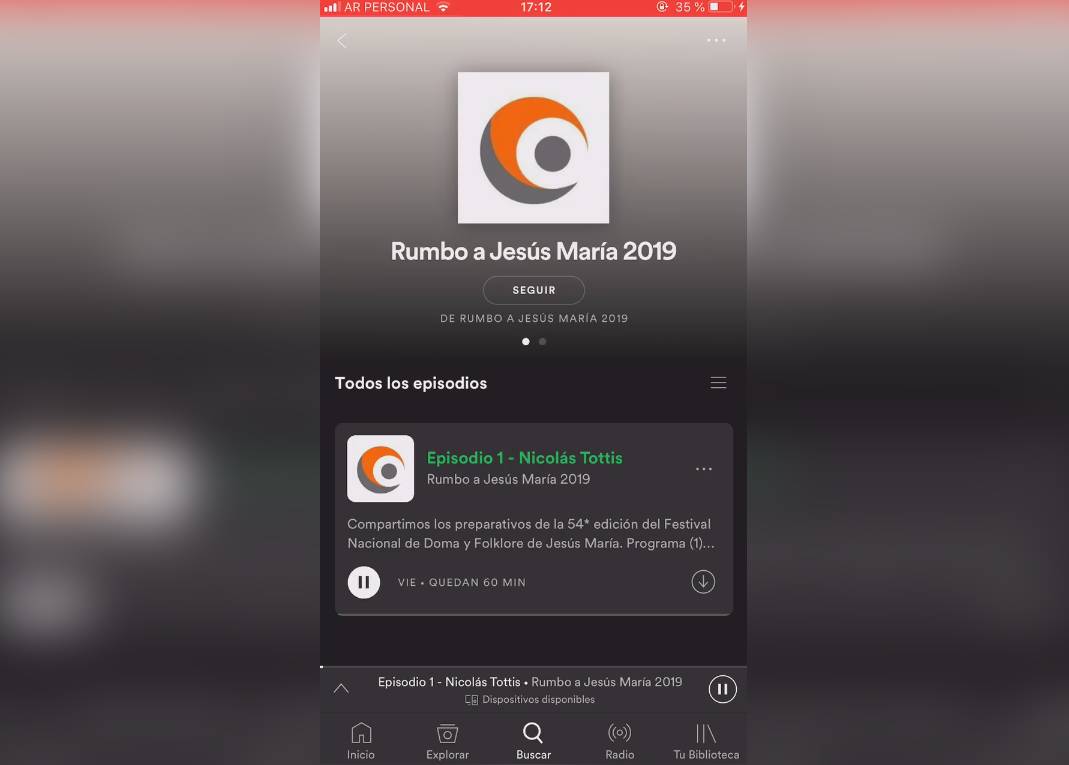Open the podcast overflow menu at top
The image size is (1069, 765).
(x=716, y=41)
